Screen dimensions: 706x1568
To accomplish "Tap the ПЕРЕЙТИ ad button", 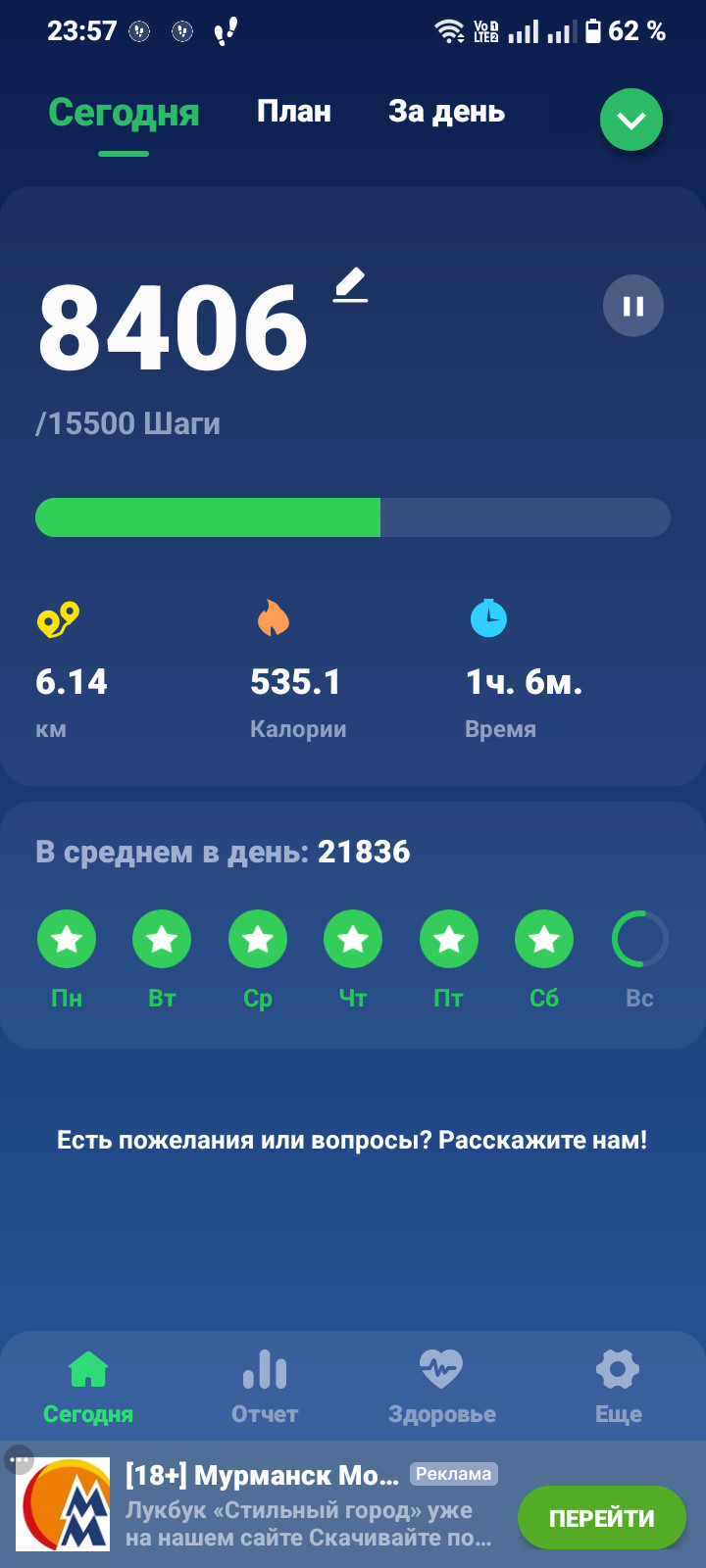I will 601,1518.
